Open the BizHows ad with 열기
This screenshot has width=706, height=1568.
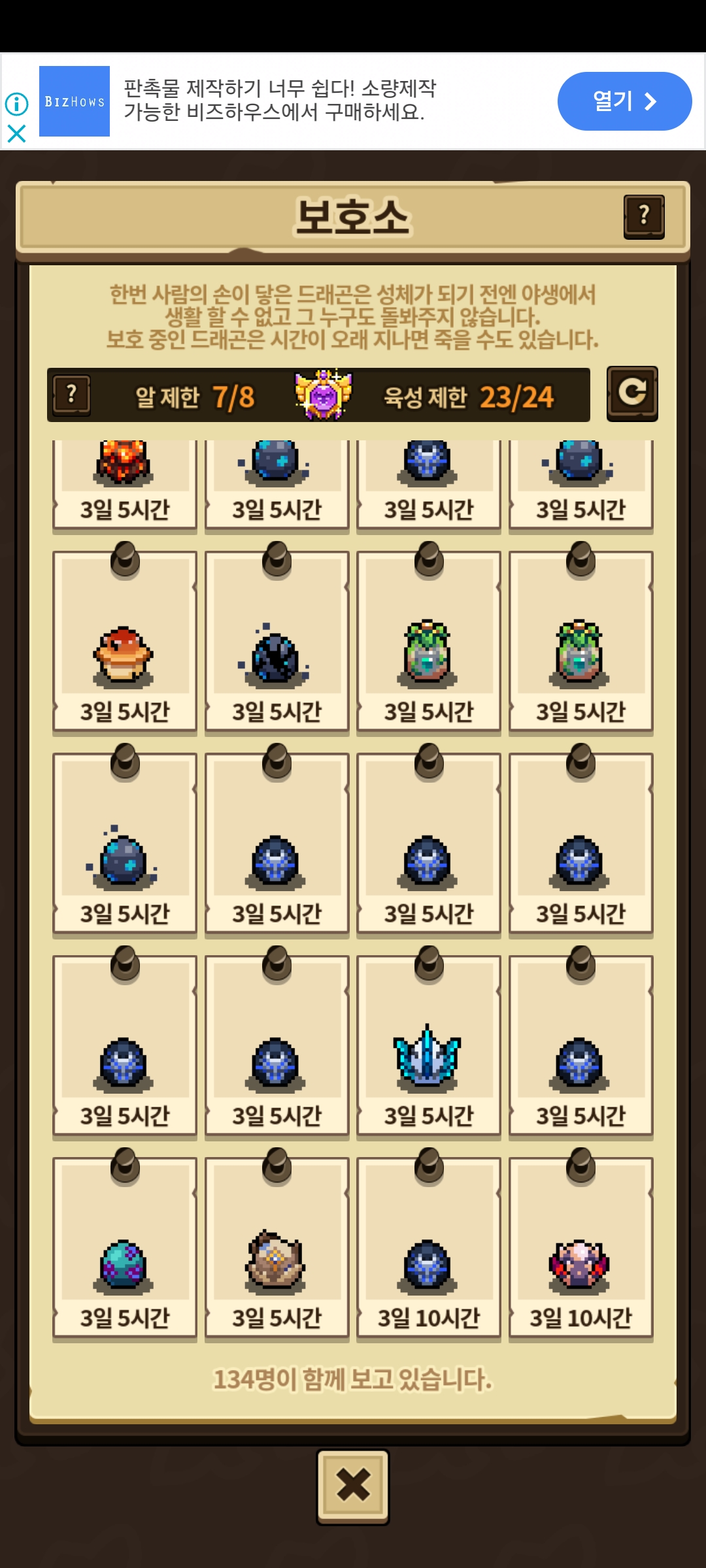(624, 101)
